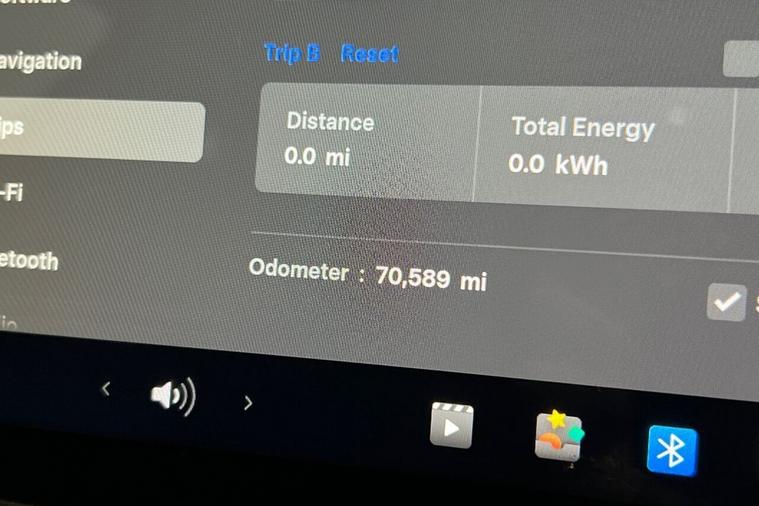Reset the Trip B counter
This screenshot has width=759, height=506.
(x=369, y=54)
